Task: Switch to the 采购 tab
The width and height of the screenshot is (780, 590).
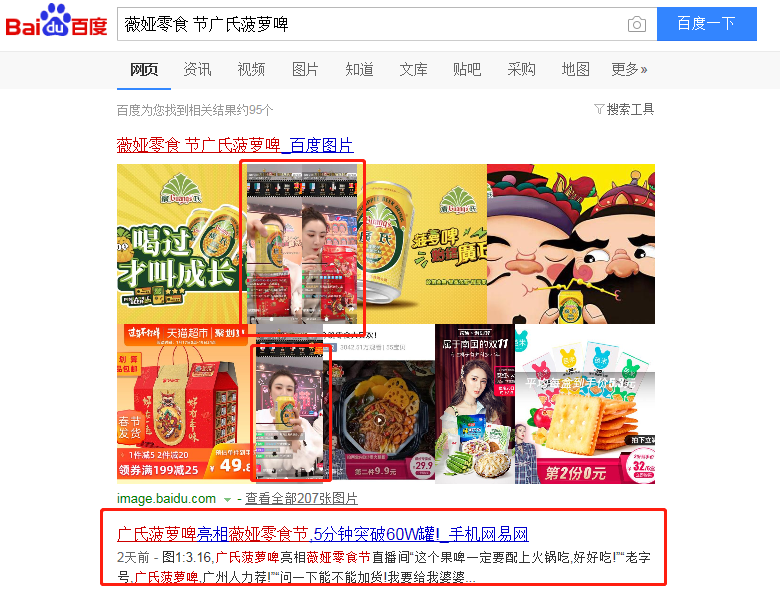Action: (521, 69)
